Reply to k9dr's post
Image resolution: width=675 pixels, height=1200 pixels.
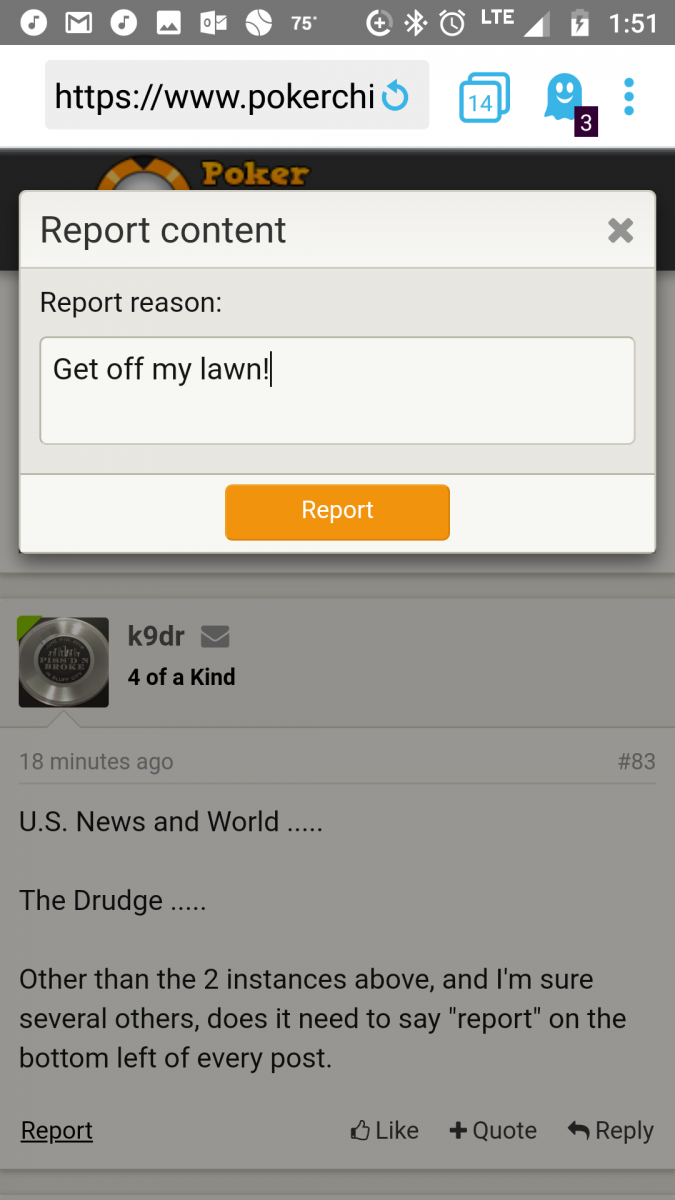pos(610,1130)
